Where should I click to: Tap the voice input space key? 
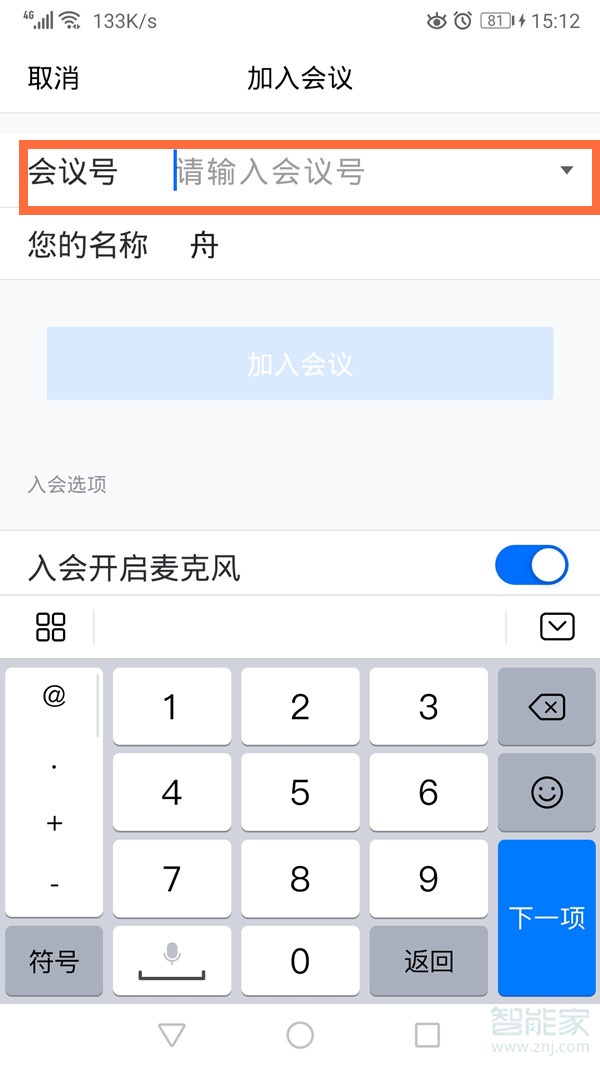[172, 962]
